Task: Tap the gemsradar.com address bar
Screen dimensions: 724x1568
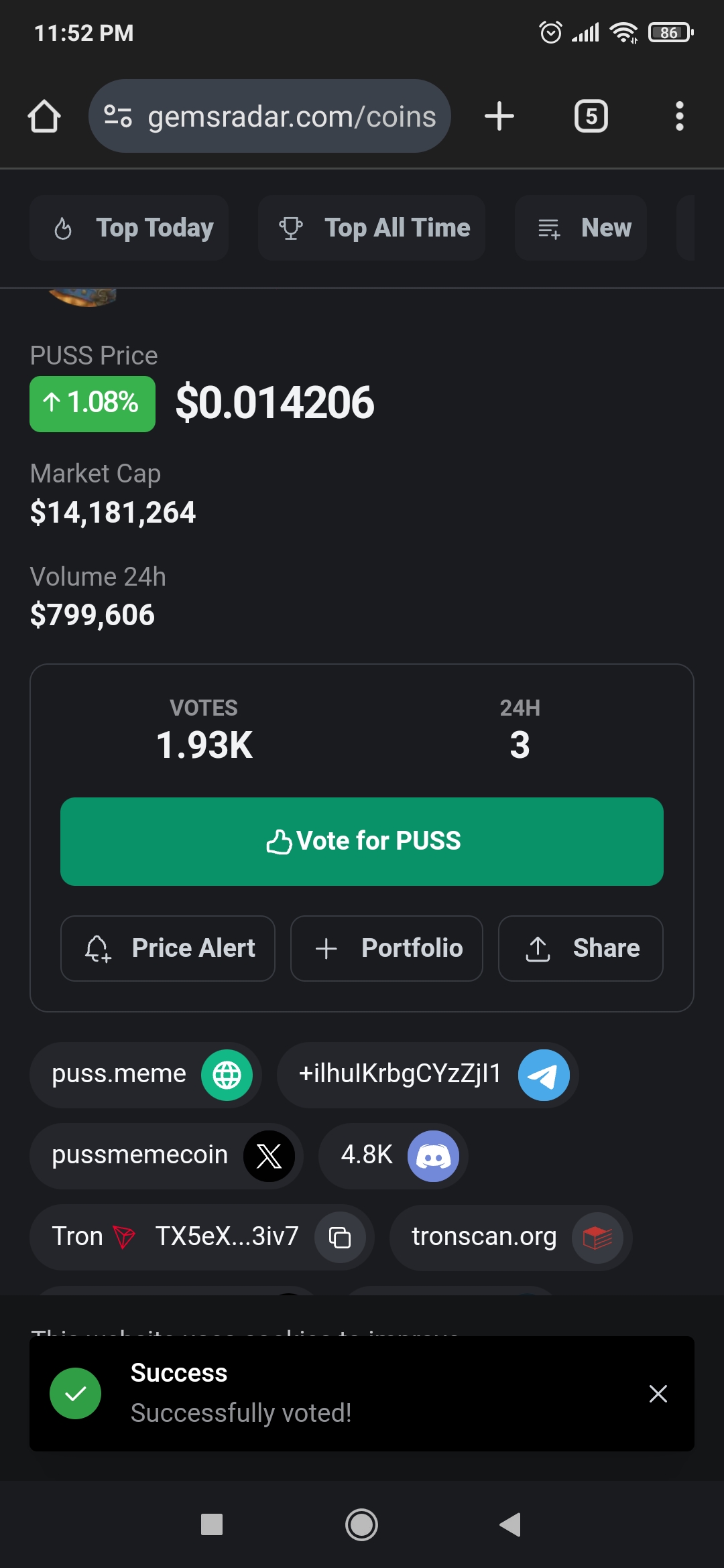Action: pos(269,117)
